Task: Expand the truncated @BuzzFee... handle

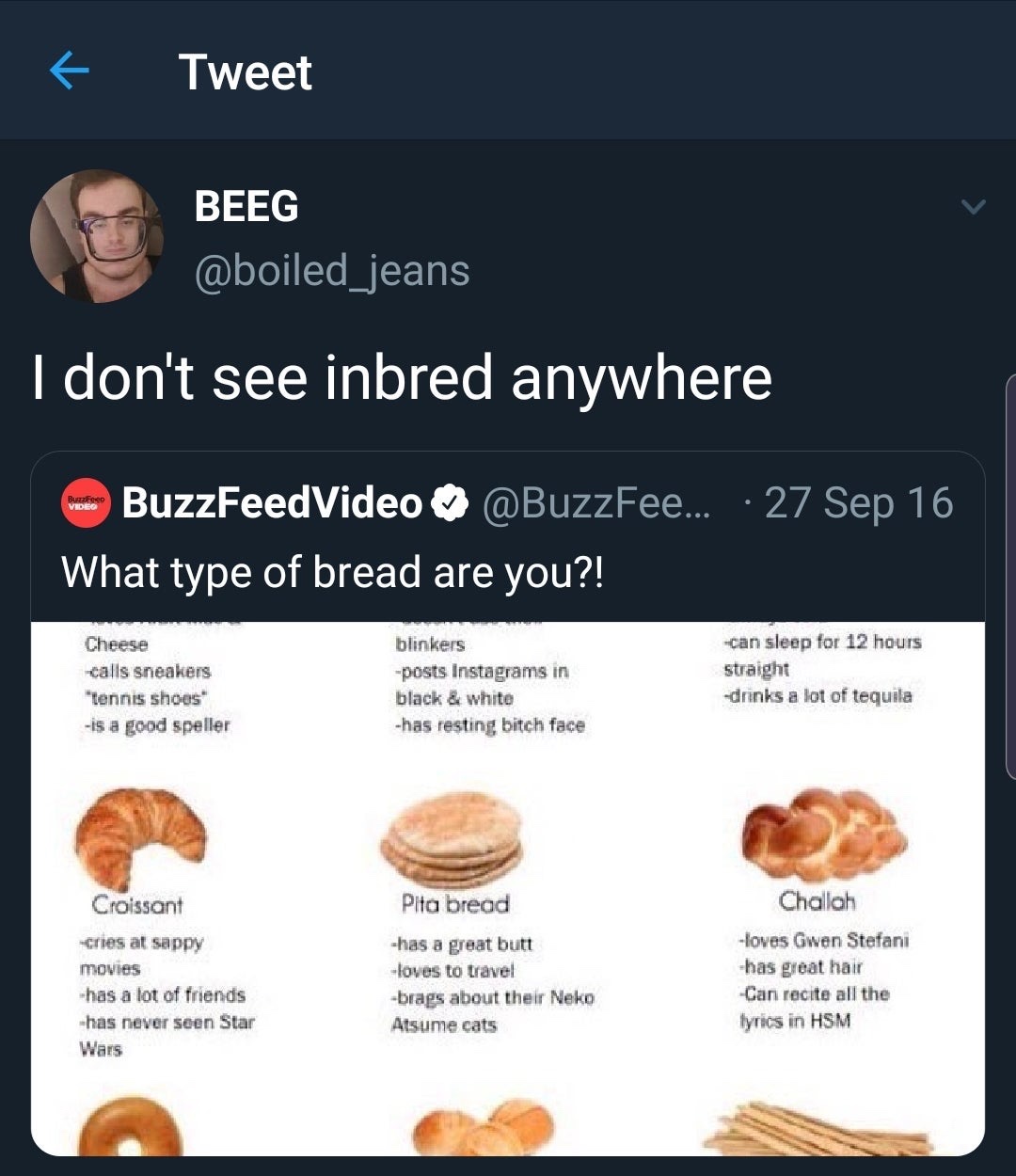Action: point(597,505)
